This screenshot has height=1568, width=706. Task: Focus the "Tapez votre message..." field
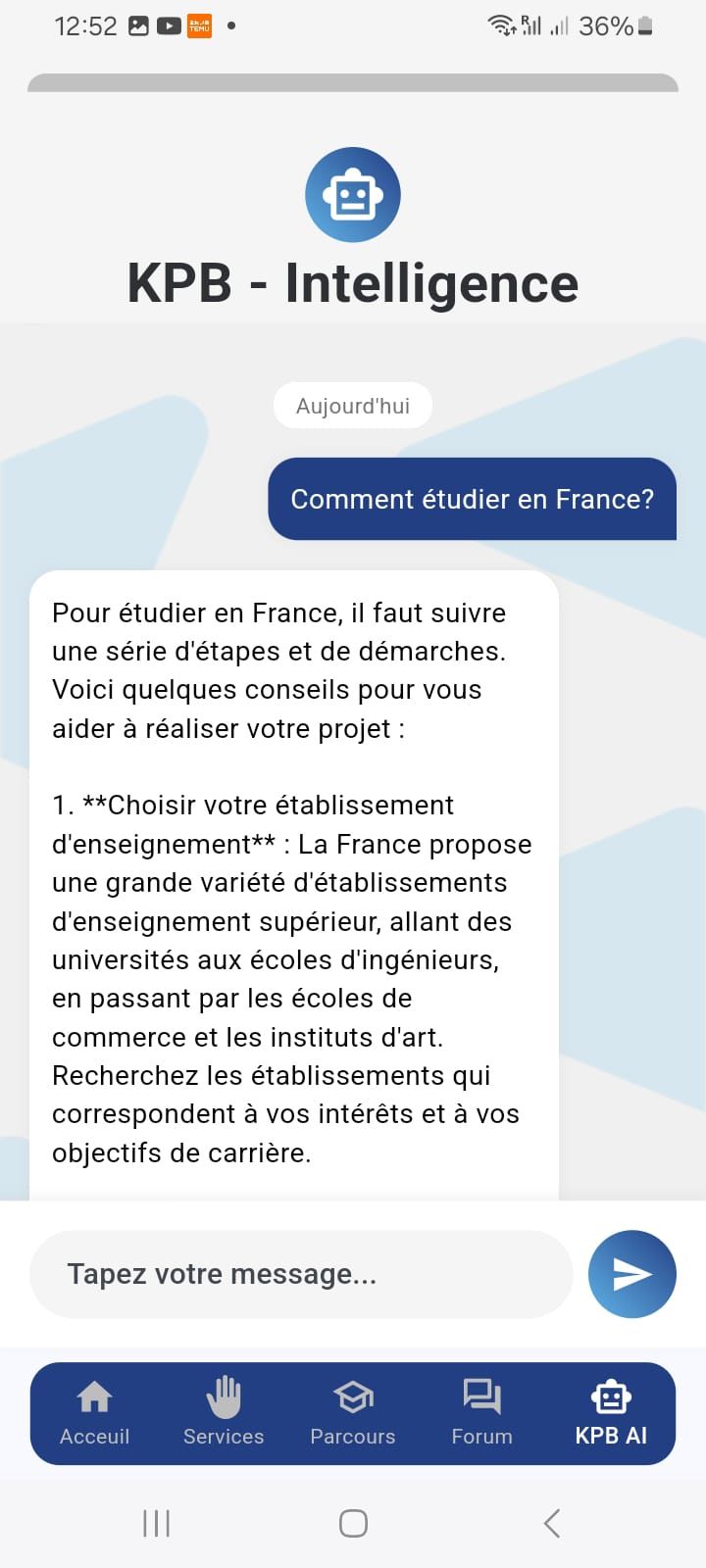coord(301,1274)
